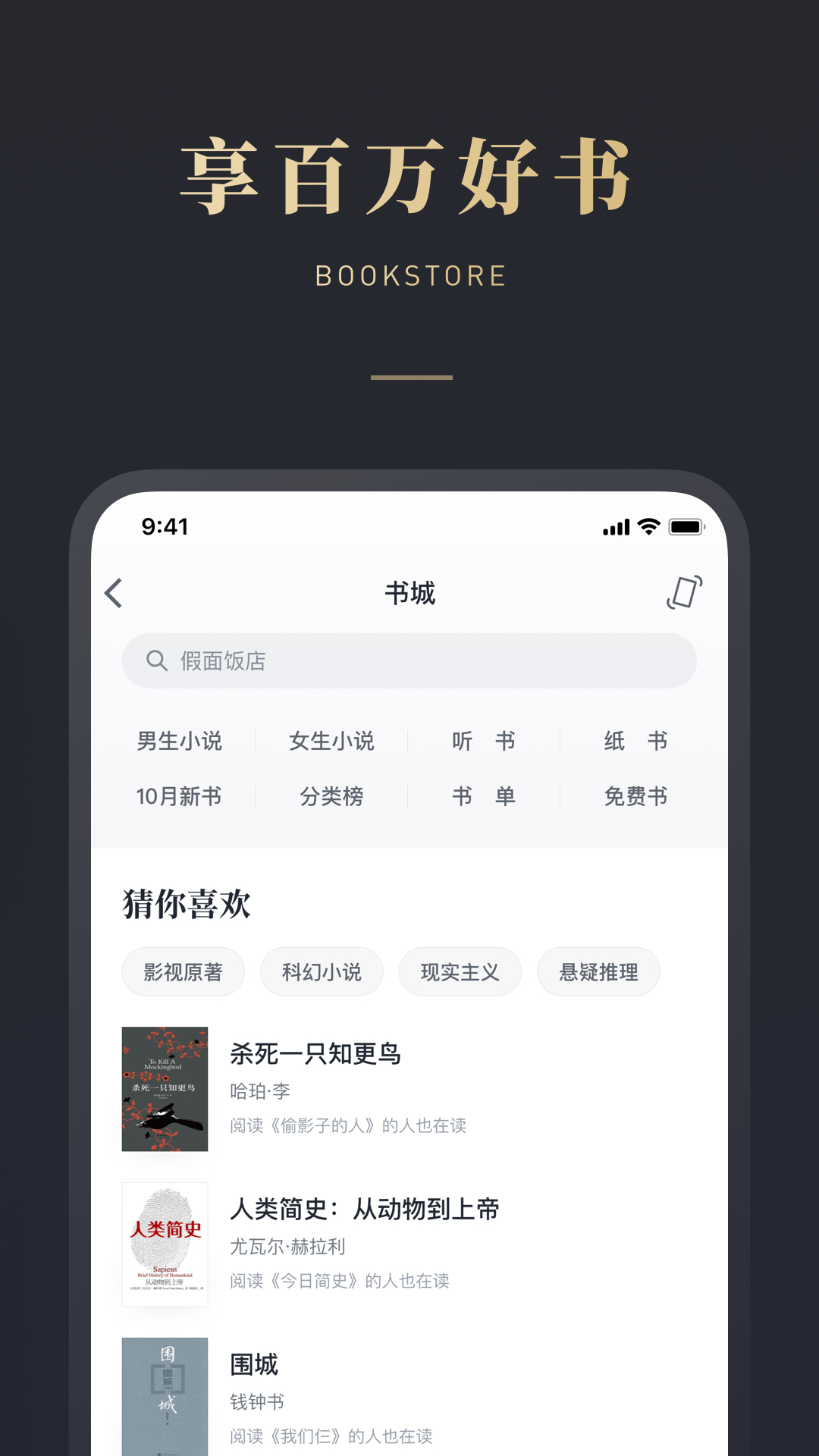This screenshot has height=1456, width=819.
Task: Open the 10月新书 new releases
Action: (180, 796)
